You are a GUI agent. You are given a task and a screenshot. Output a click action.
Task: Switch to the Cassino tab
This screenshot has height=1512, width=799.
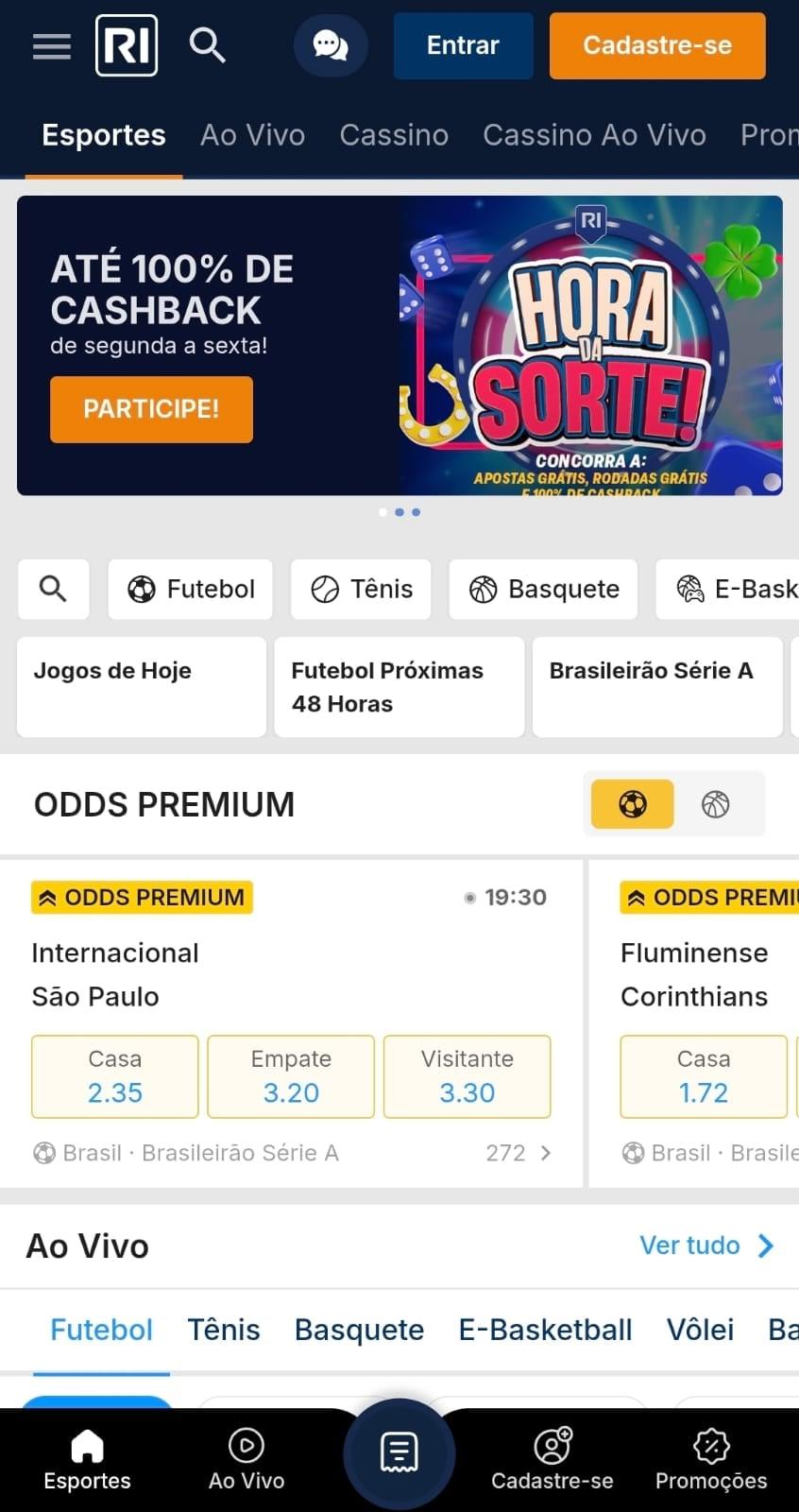click(x=394, y=135)
